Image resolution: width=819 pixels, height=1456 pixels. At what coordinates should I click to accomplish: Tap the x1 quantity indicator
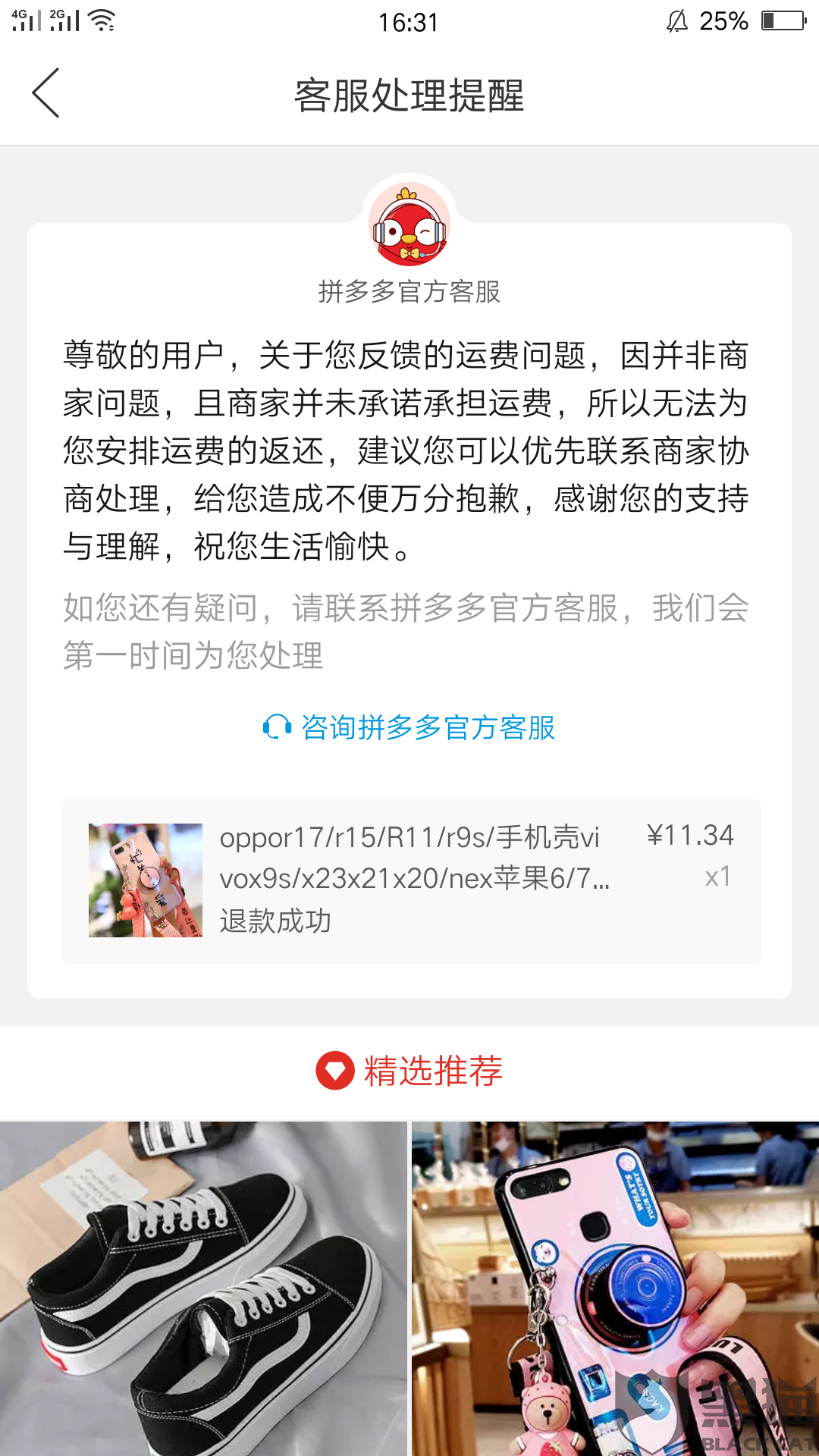point(717,877)
